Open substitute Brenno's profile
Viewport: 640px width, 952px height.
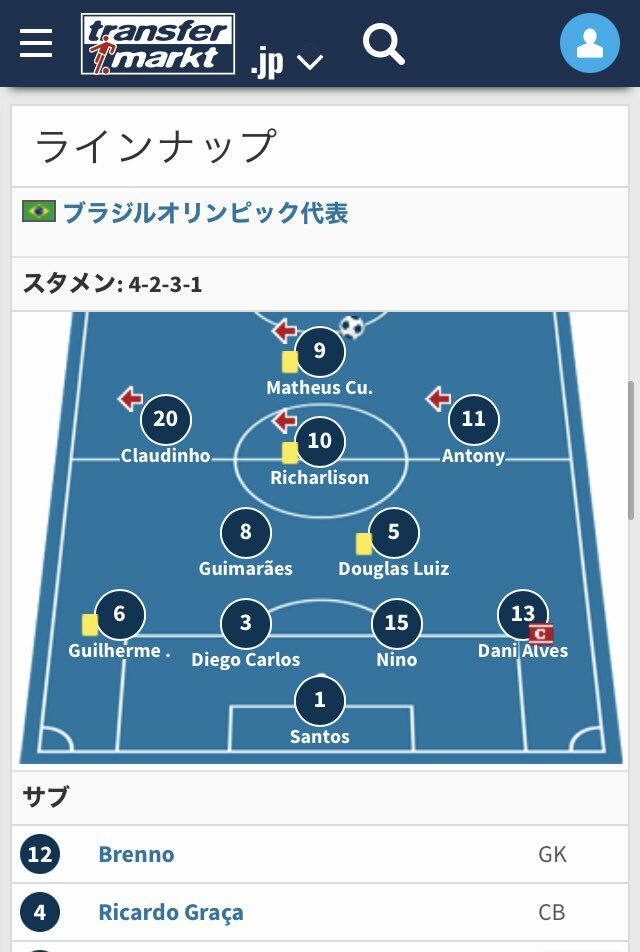pyautogui.click(x=136, y=854)
